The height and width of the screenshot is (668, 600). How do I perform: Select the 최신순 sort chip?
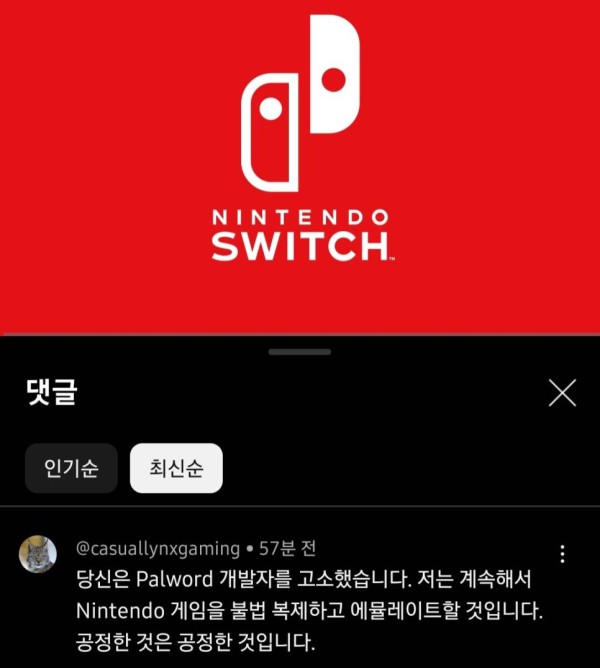176,468
